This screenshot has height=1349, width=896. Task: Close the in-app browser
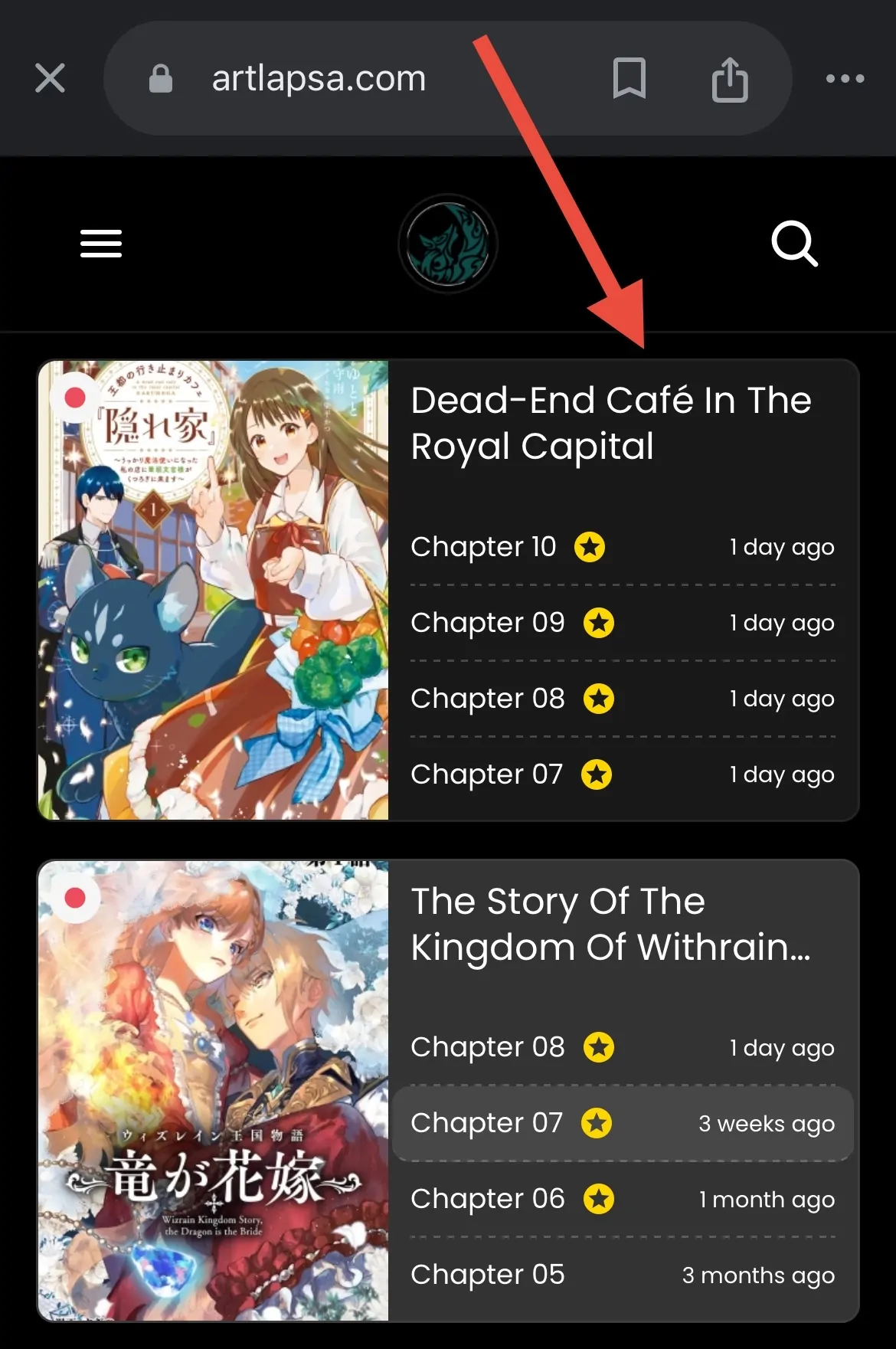click(51, 78)
